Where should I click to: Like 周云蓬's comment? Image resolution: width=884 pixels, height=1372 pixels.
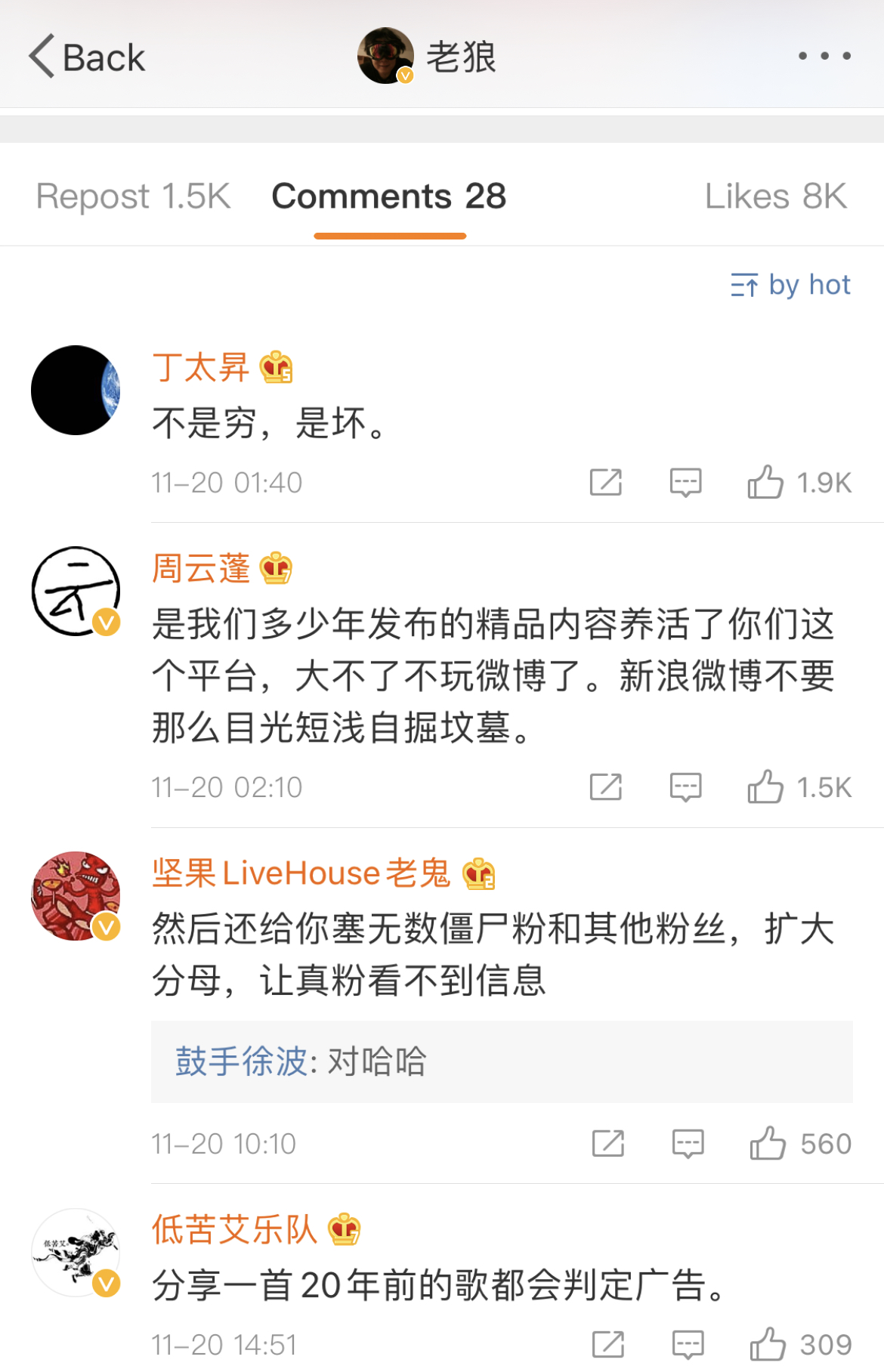coord(799,787)
